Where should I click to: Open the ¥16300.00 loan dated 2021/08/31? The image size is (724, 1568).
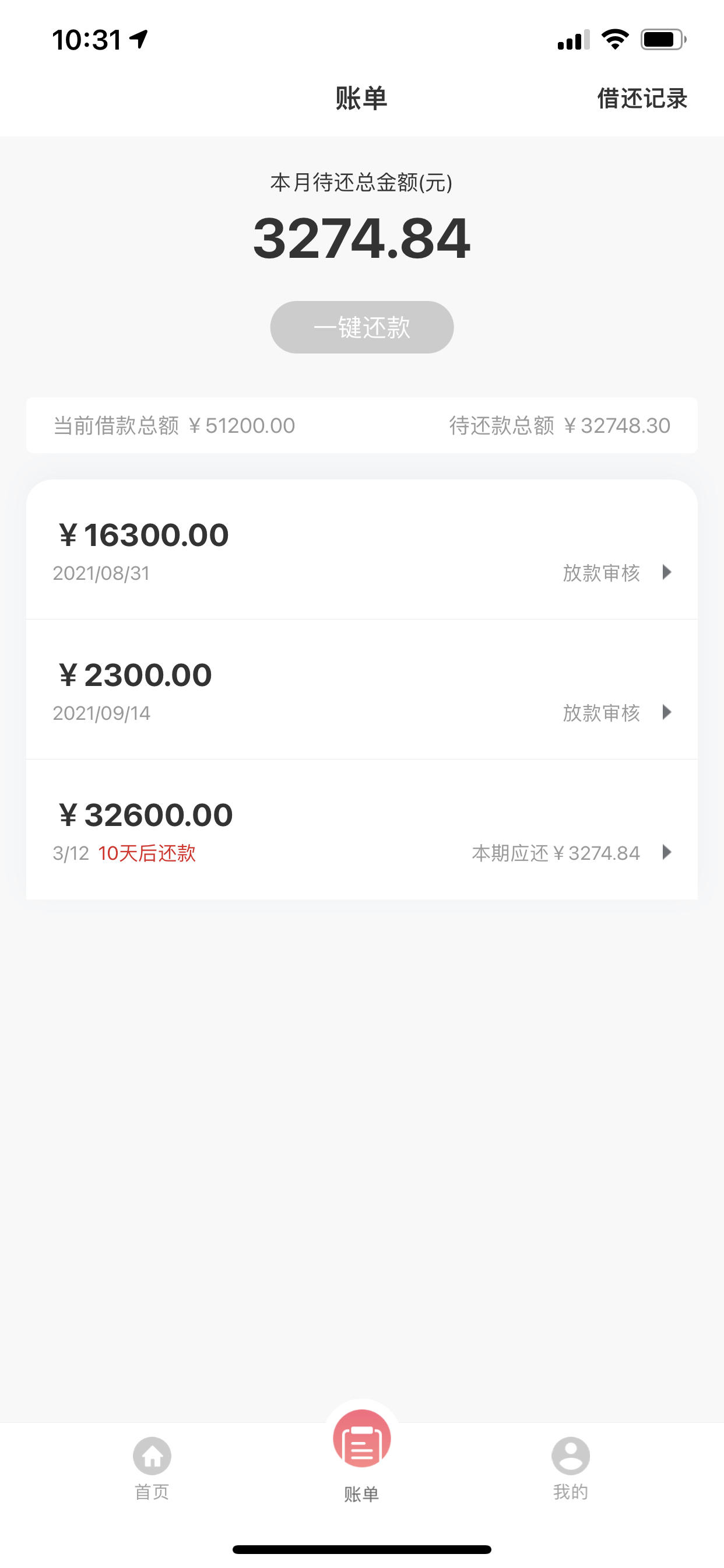(x=362, y=549)
